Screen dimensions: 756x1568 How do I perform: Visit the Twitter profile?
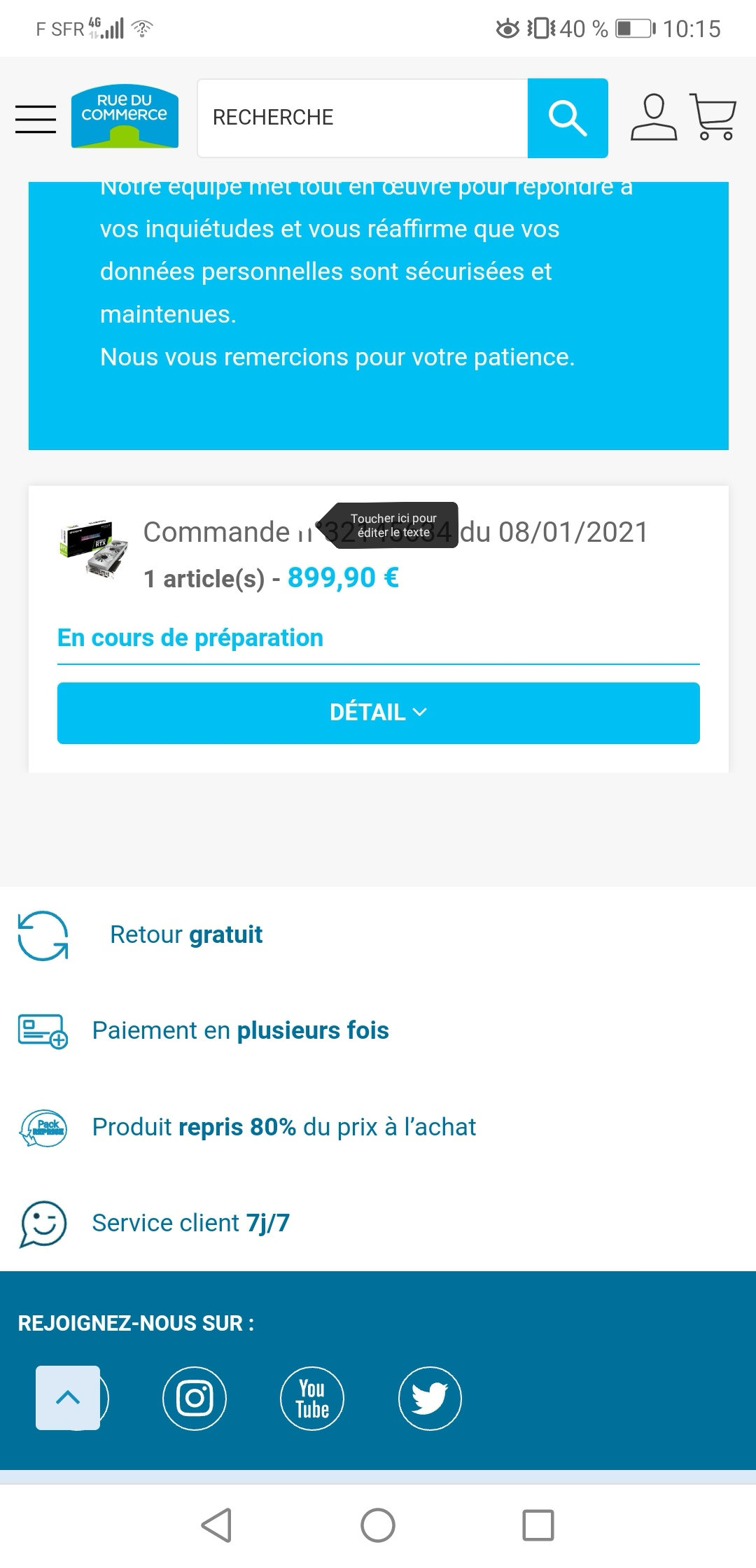(430, 1399)
